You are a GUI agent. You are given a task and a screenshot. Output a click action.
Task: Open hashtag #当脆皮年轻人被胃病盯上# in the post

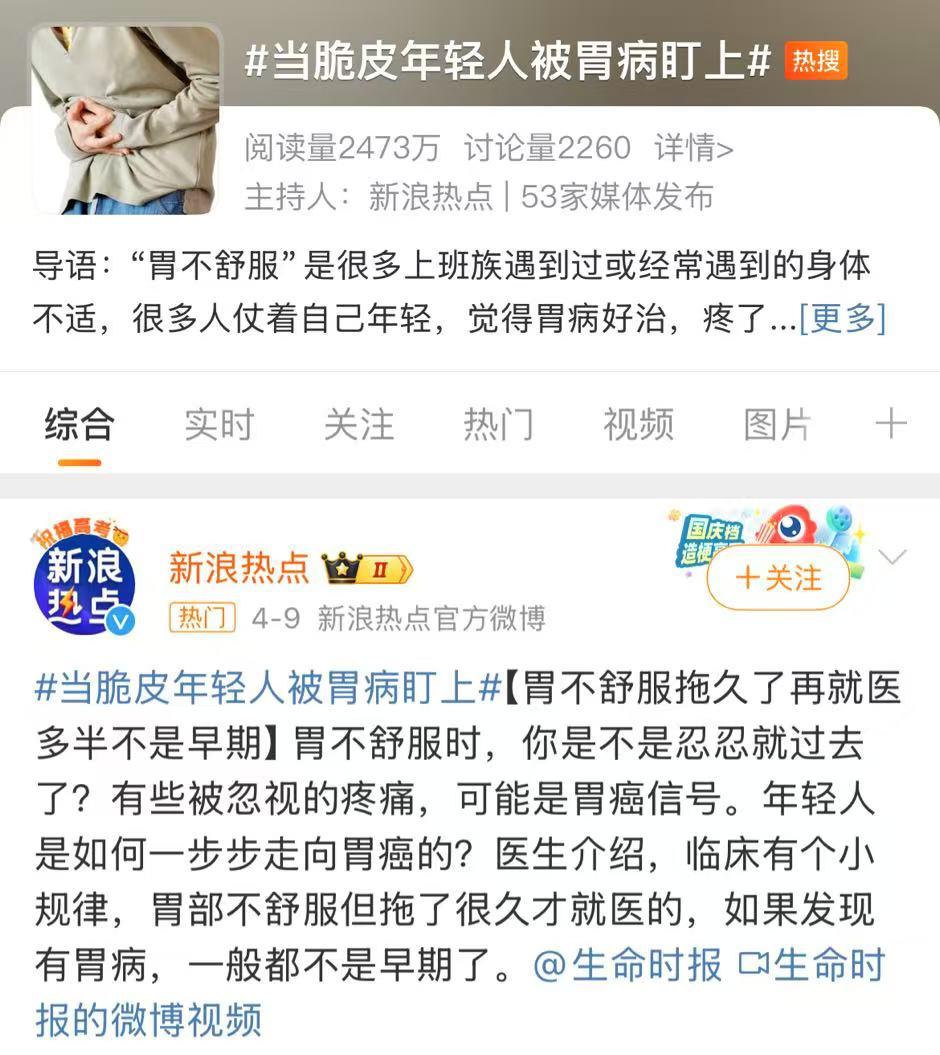[x=268, y=690]
